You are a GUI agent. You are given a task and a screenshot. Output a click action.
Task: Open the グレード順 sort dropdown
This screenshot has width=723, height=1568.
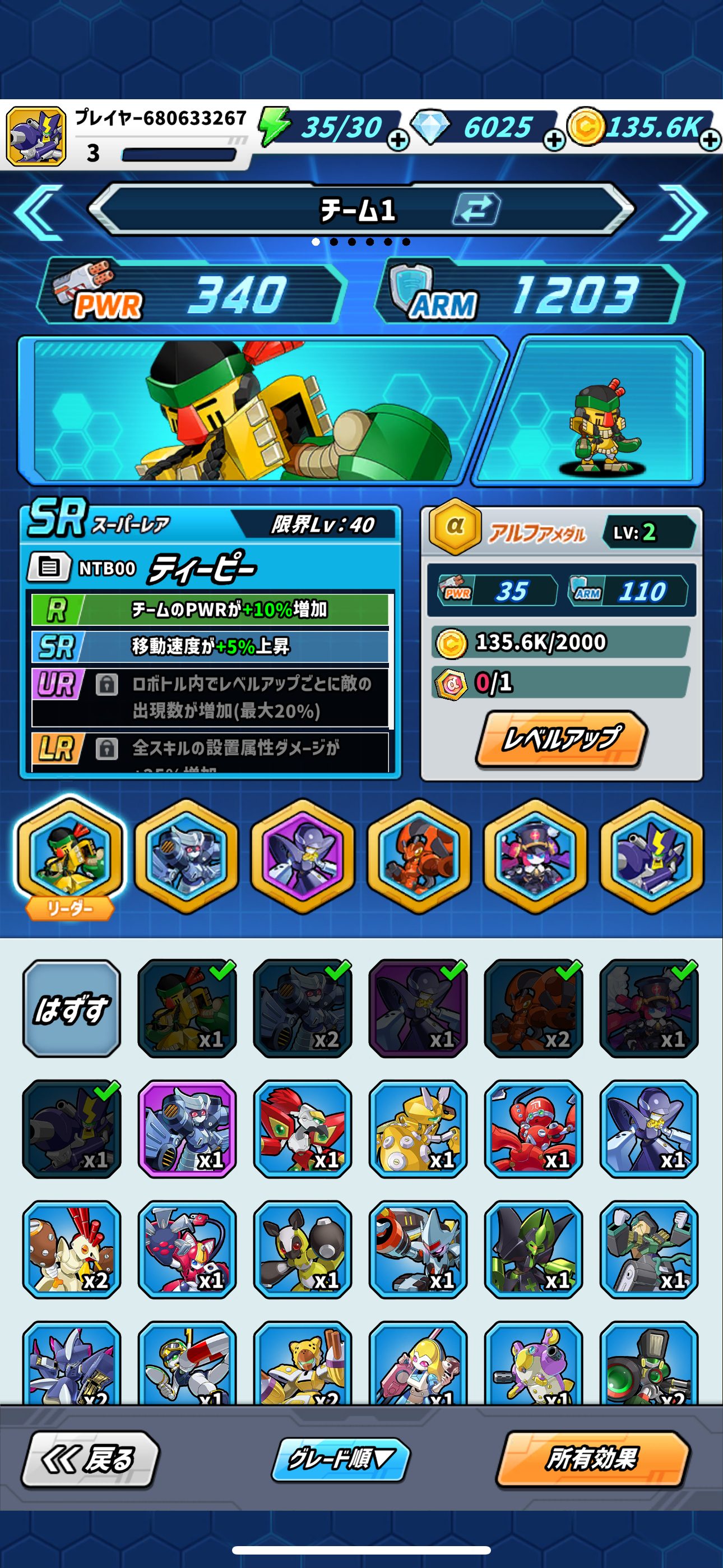pos(340,1459)
